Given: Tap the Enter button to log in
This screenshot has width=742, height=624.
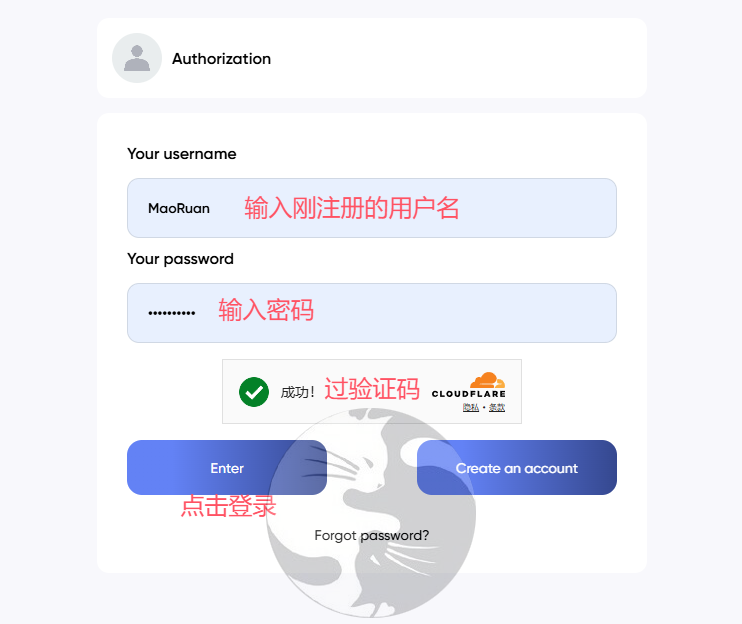Looking at the screenshot, I should click(x=227, y=468).
